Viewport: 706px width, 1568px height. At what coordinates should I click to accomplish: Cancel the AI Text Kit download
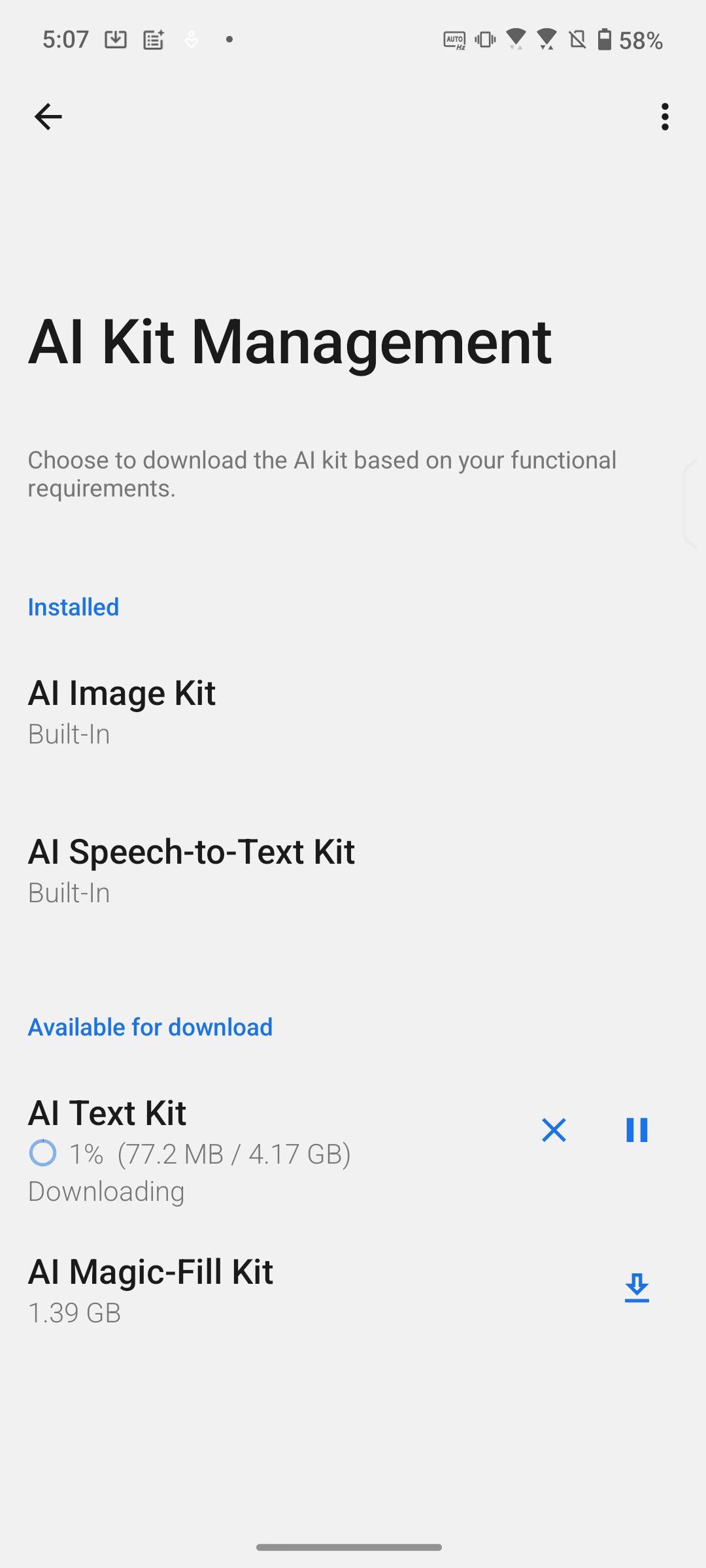tap(554, 1130)
